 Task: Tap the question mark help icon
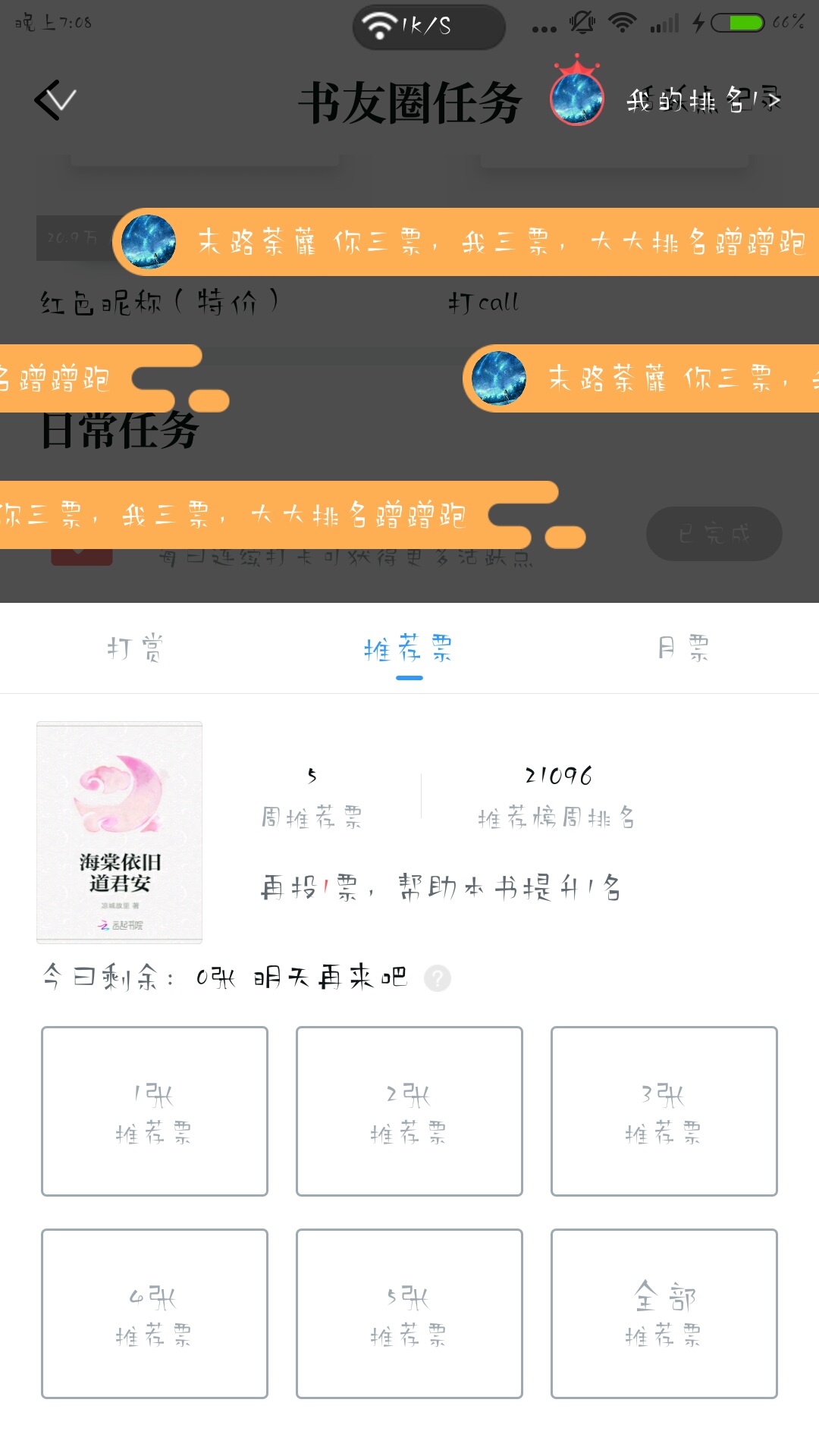438,978
